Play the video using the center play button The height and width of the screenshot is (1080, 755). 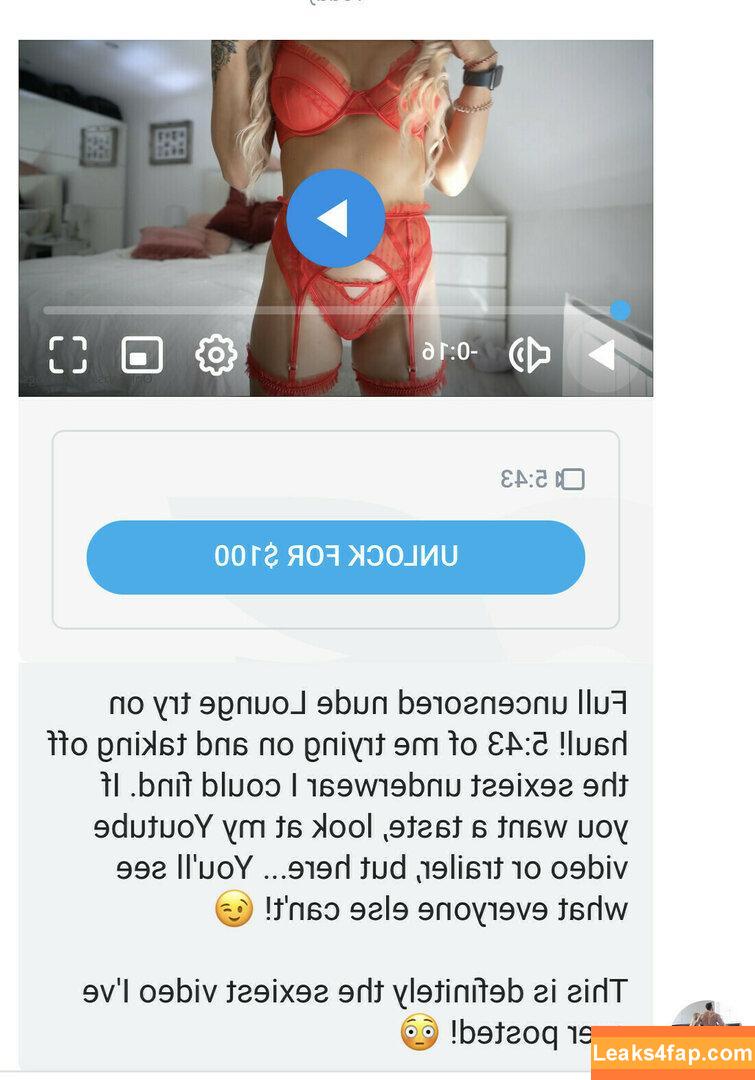pyautogui.click(x=335, y=218)
